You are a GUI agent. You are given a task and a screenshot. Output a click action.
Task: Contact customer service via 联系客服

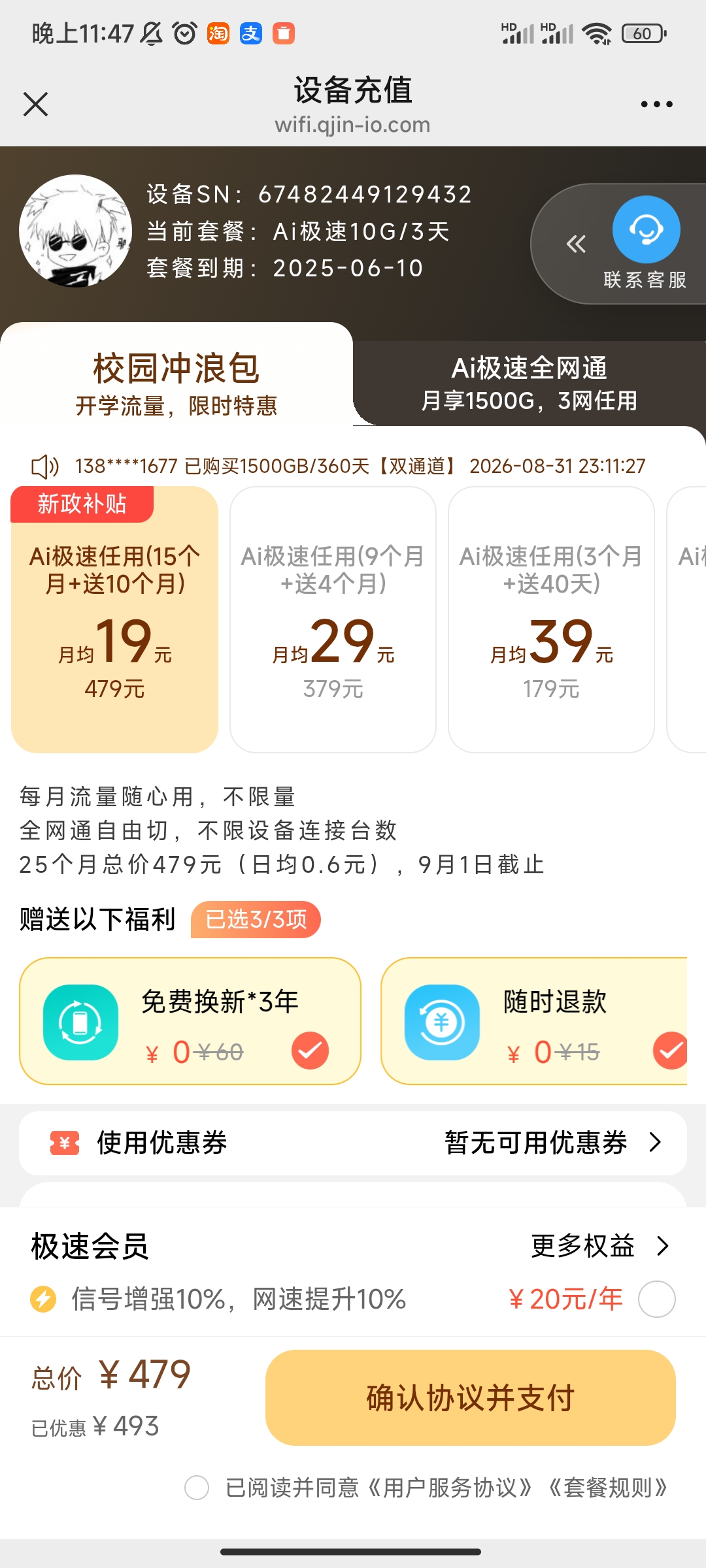coord(646,243)
